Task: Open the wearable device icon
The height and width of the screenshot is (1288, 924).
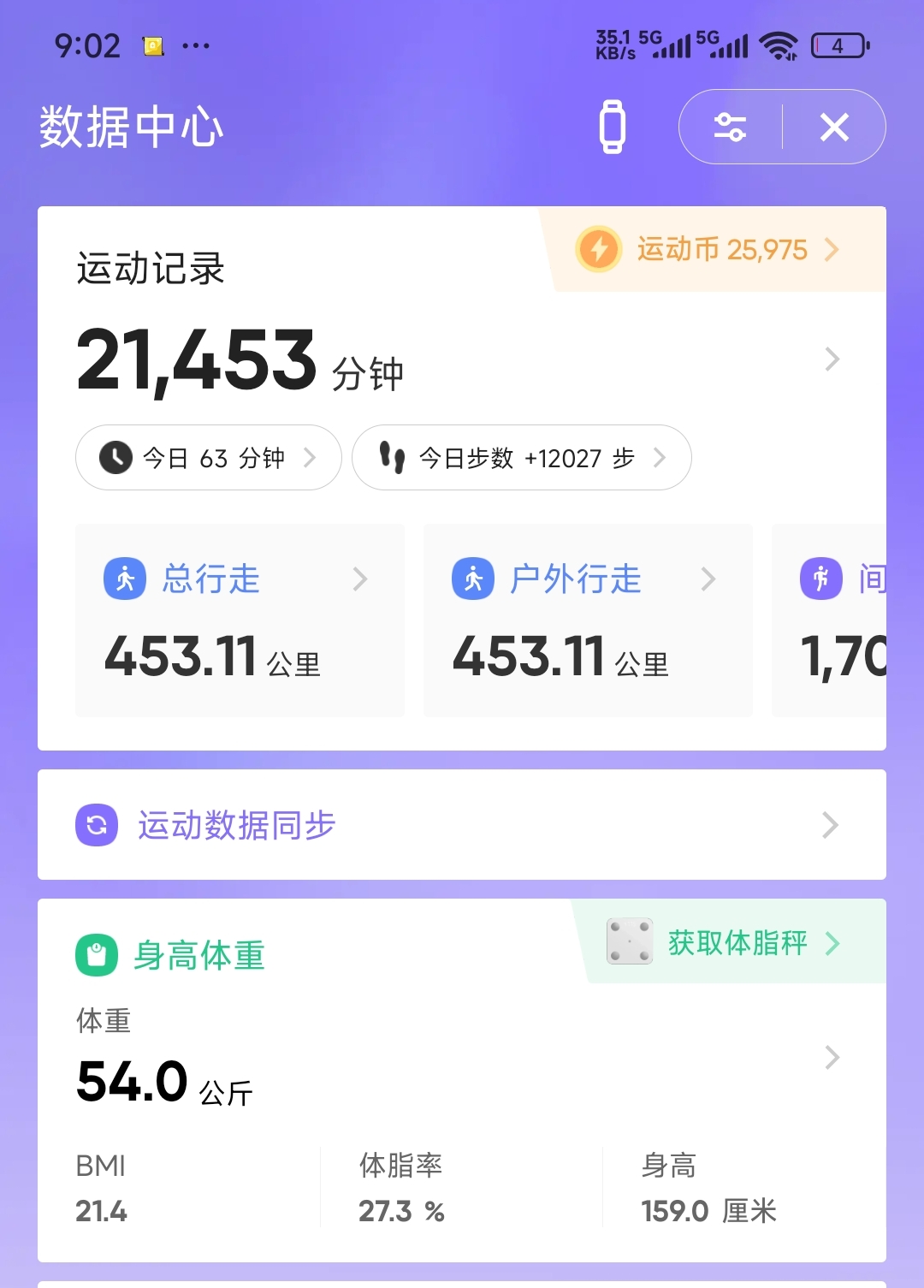Action: coord(612,128)
